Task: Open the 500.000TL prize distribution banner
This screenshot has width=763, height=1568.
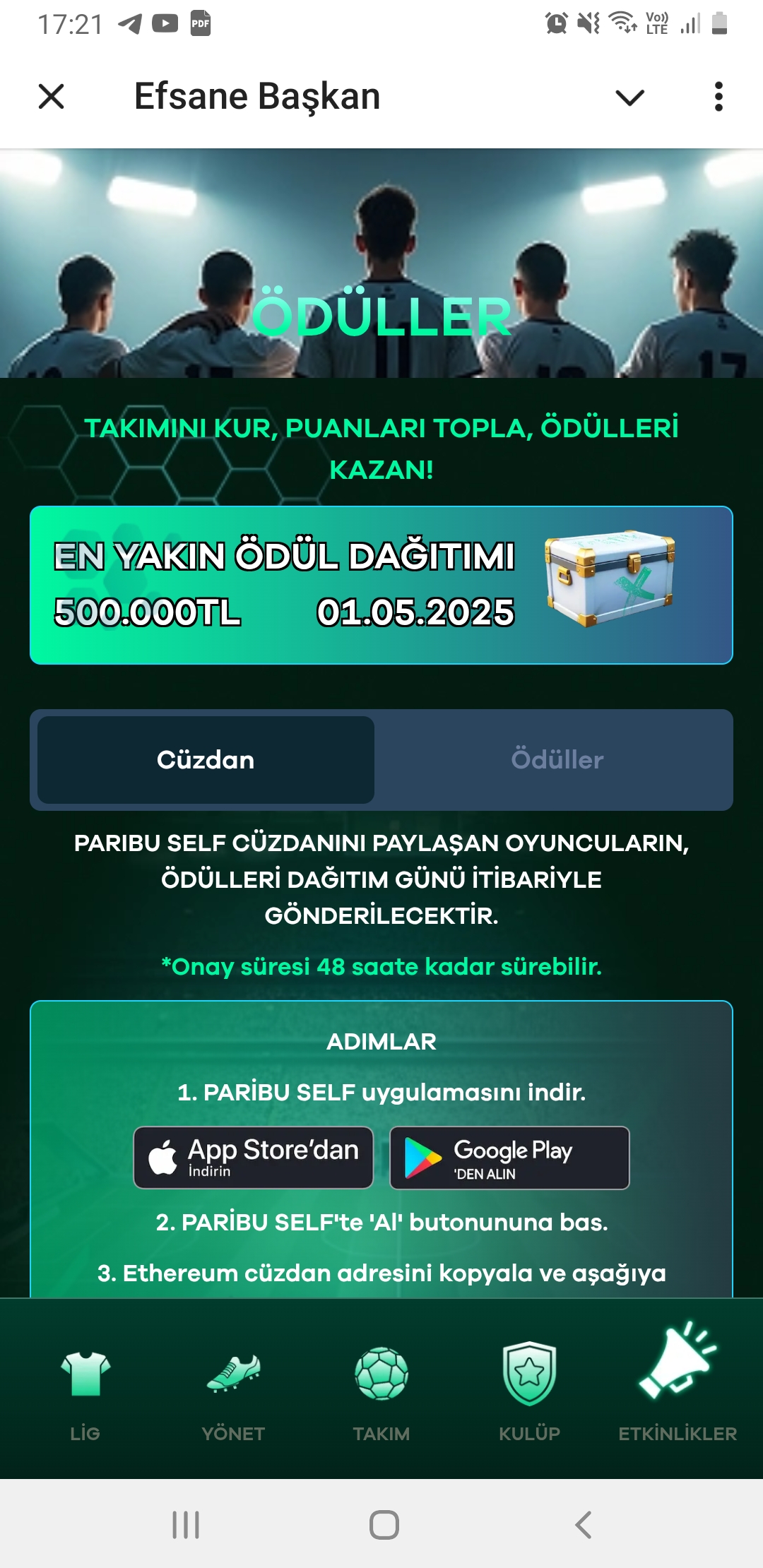Action: 381,586
